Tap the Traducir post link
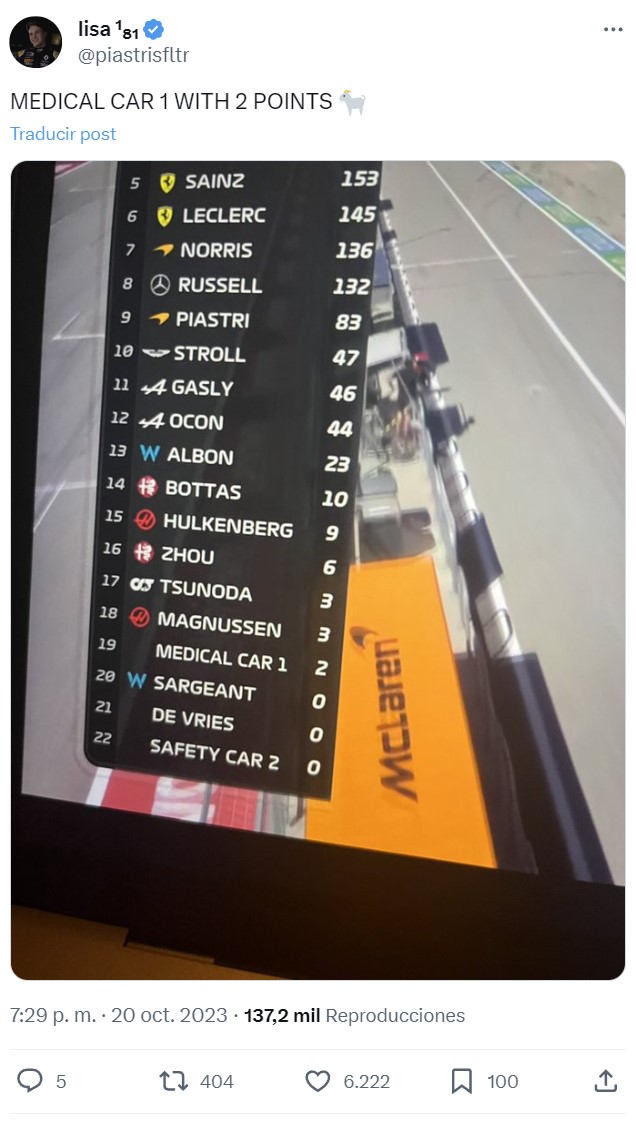Screen dimensions: 636x1121 click(x=63, y=134)
